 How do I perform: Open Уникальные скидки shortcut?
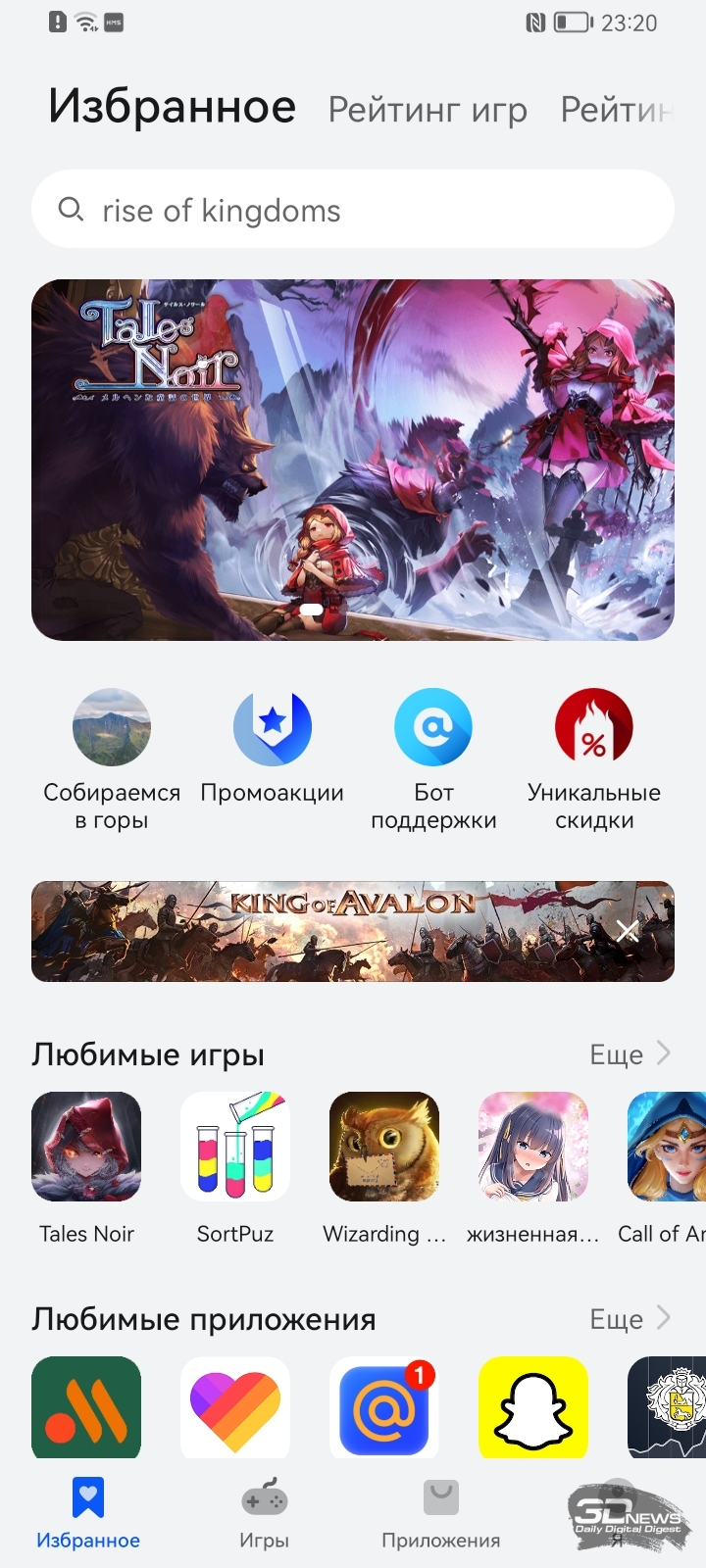click(594, 760)
